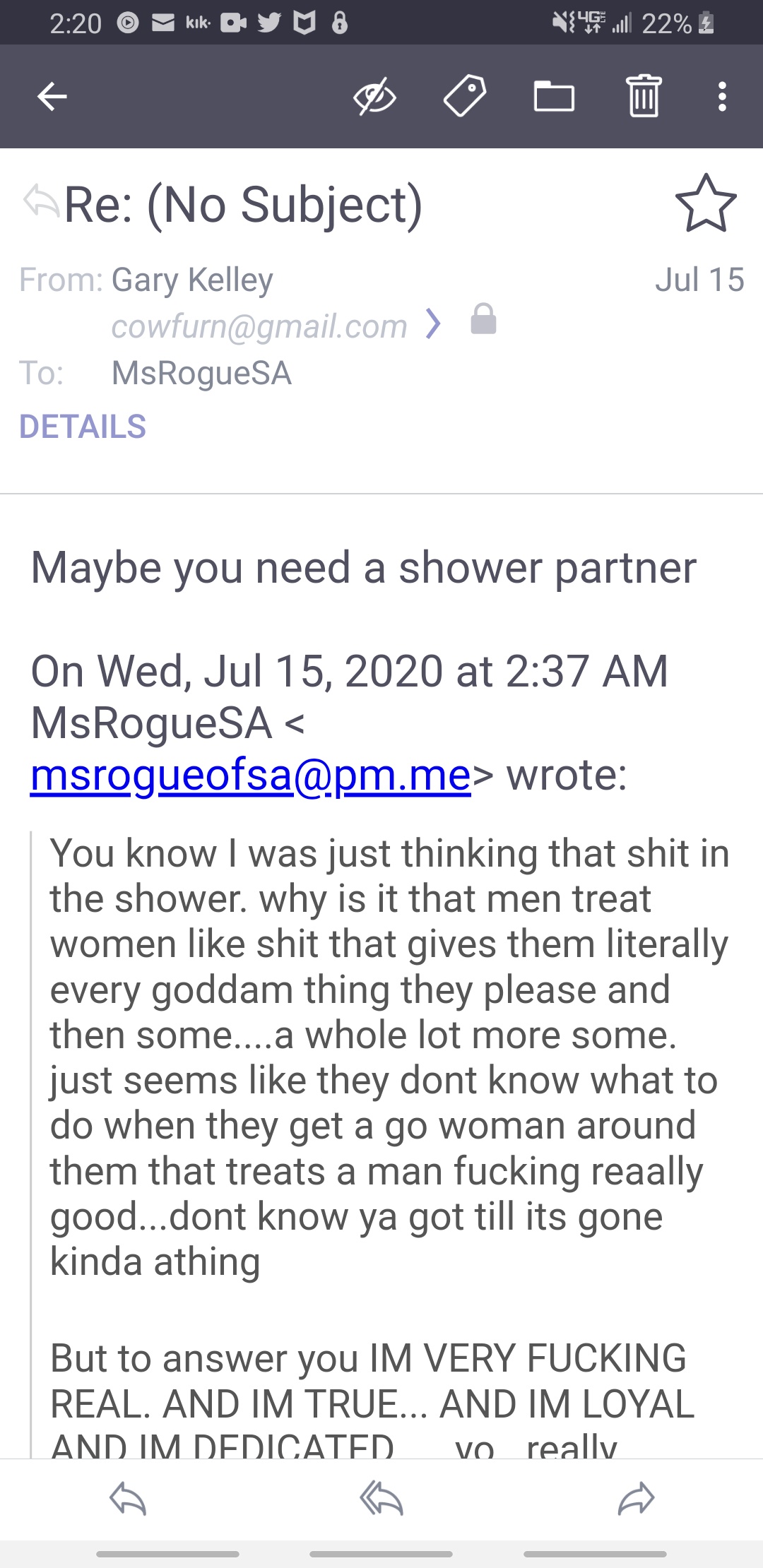The width and height of the screenshot is (763, 1568).
Task: Add a label to this email
Action: [x=464, y=97]
